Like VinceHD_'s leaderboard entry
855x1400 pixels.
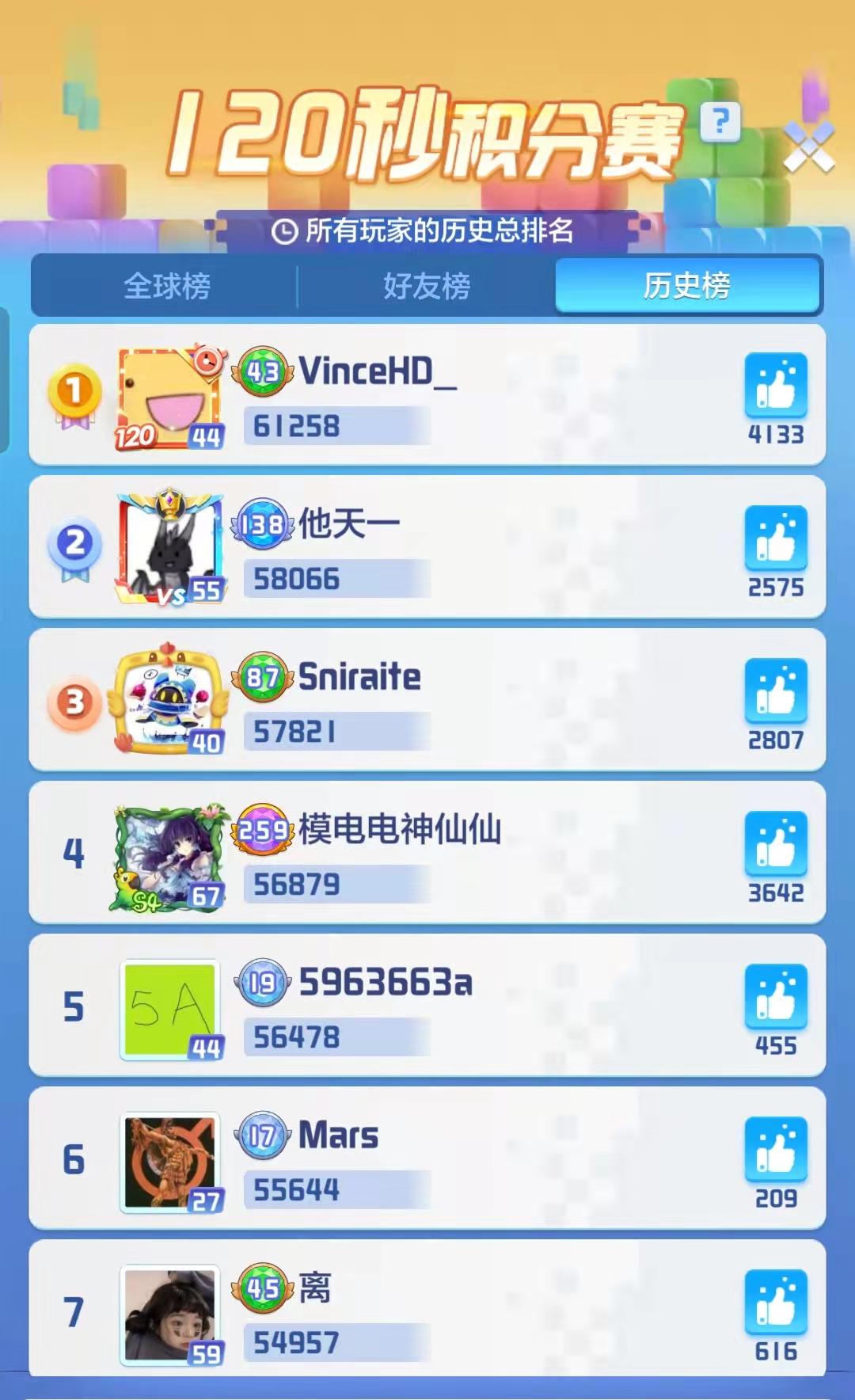[776, 385]
